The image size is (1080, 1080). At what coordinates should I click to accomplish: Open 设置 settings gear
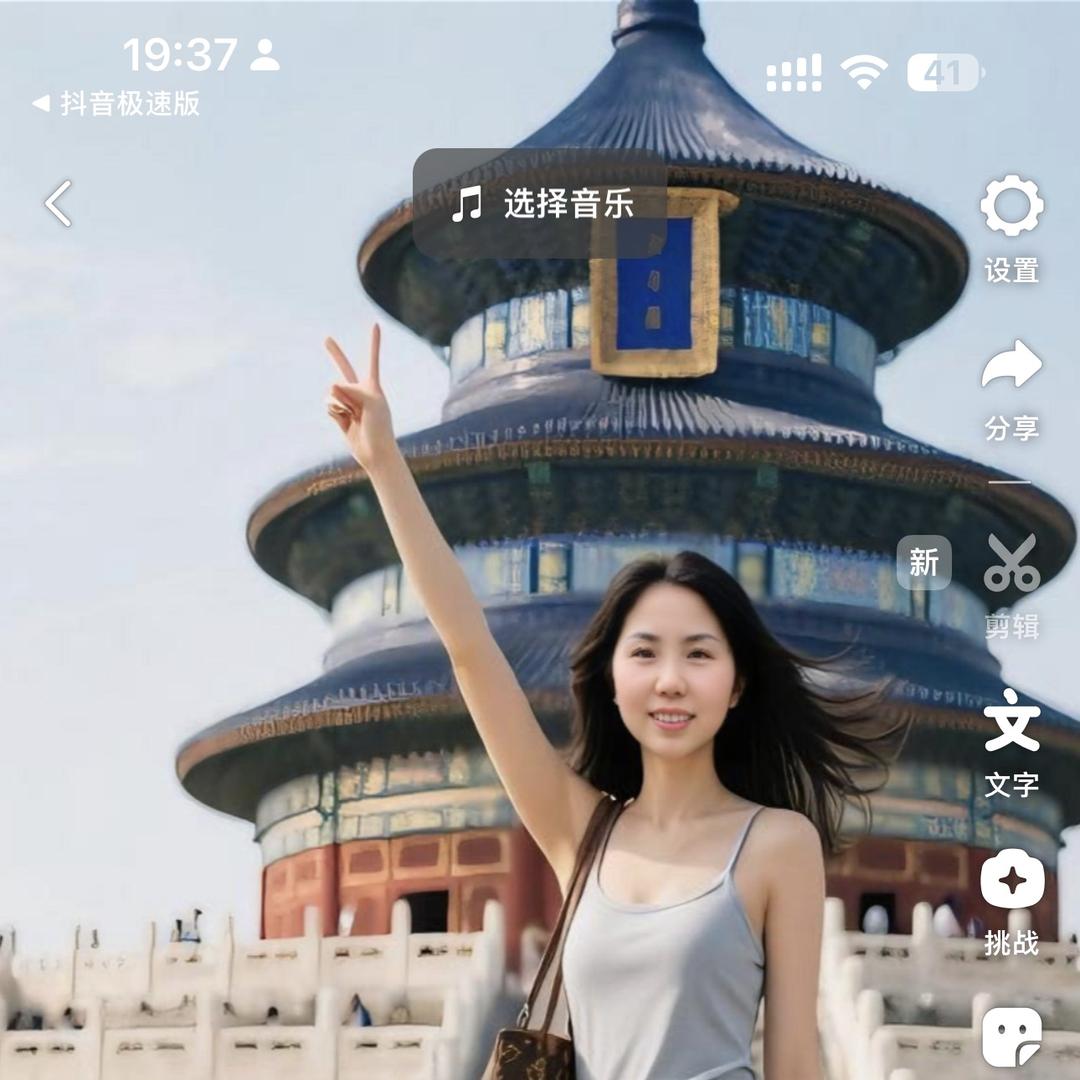[x=1011, y=207]
